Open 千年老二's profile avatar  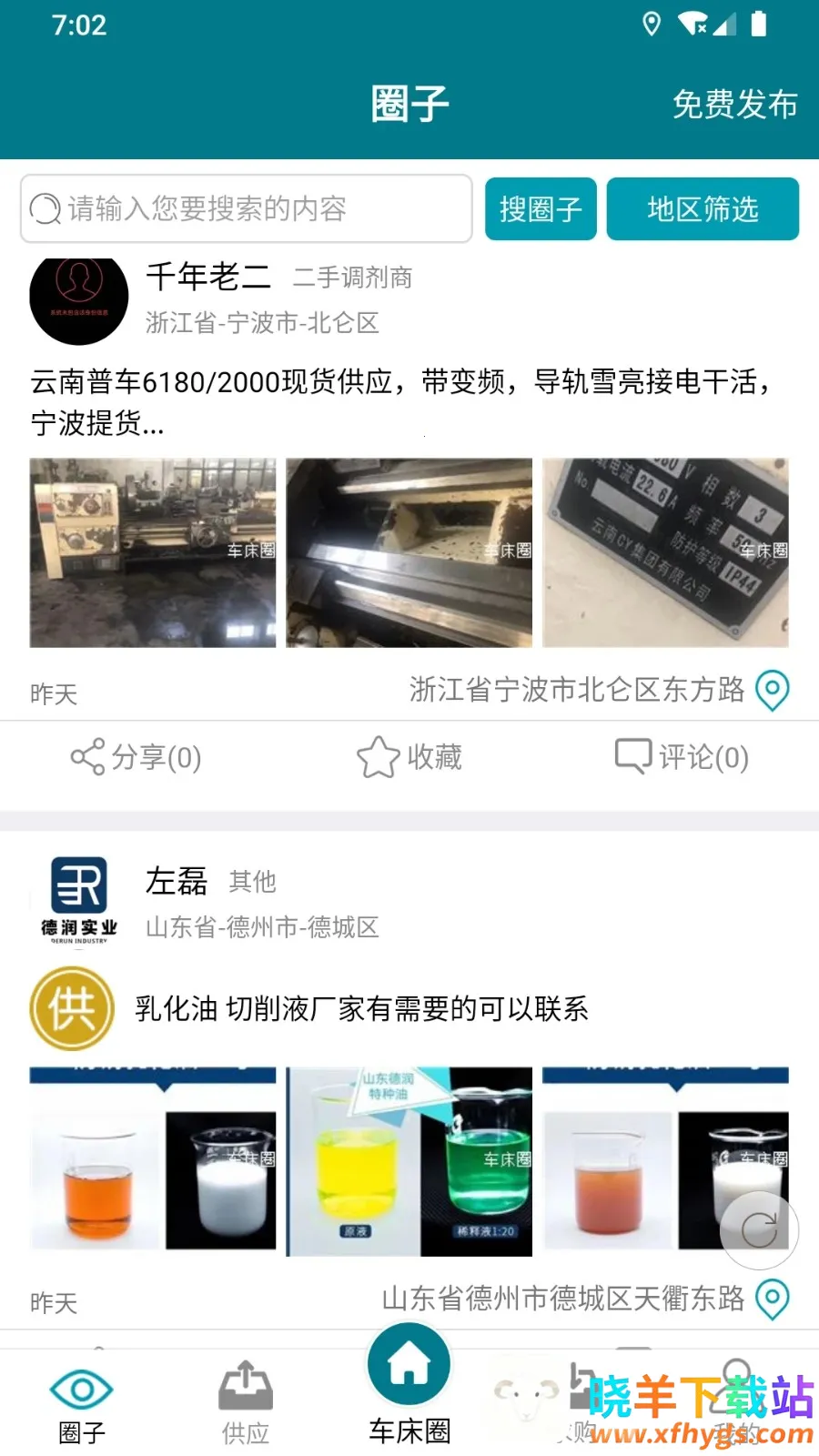[79, 299]
